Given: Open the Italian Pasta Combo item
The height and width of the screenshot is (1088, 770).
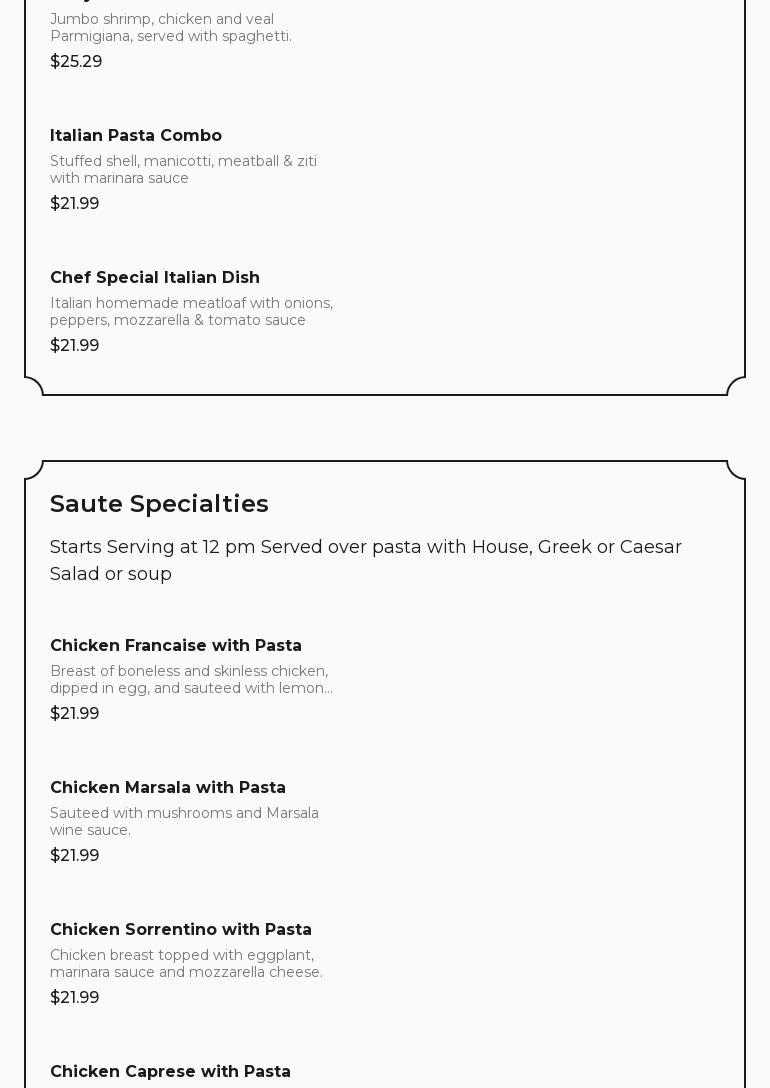Looking at the screenshot, I should click(x=136, y=136).
